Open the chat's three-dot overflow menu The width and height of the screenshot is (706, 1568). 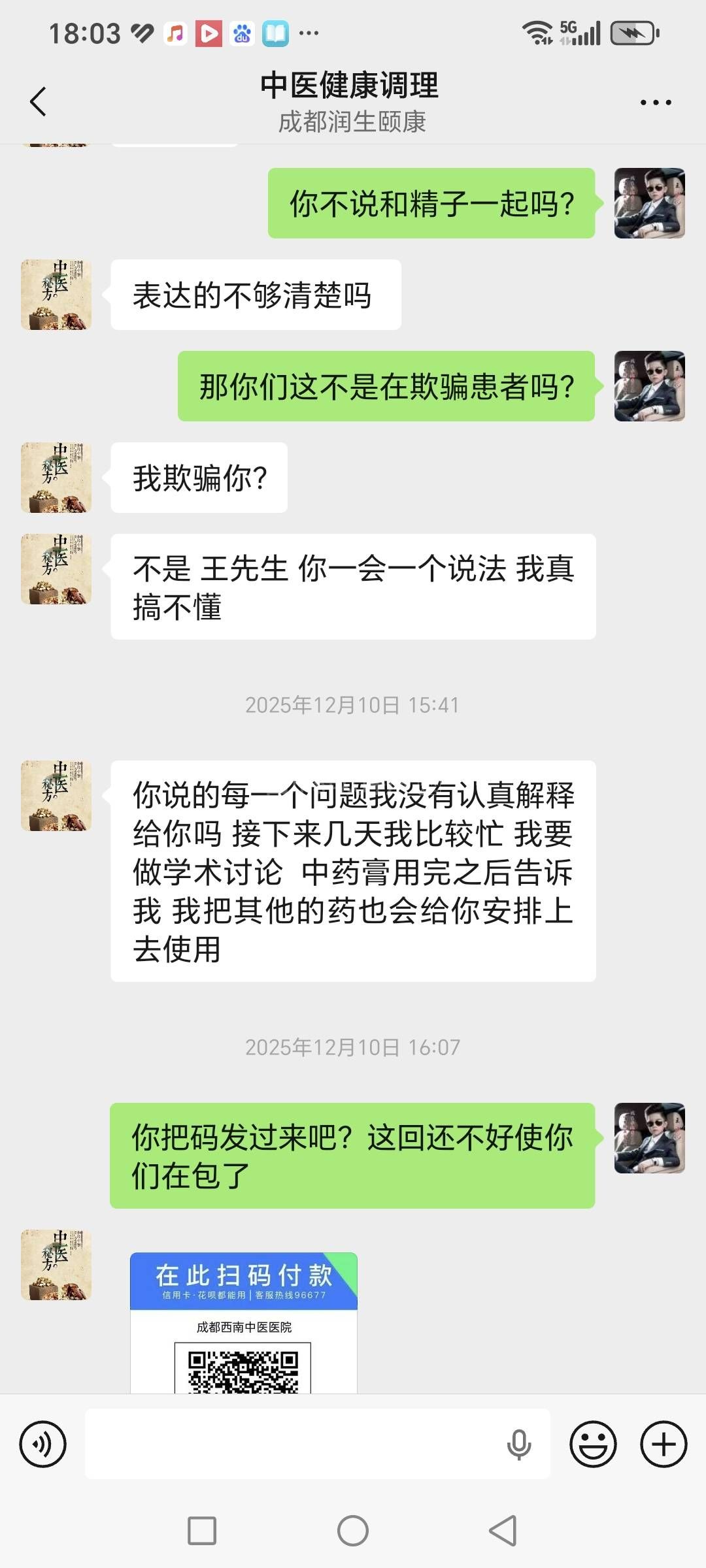click(656, 103)
